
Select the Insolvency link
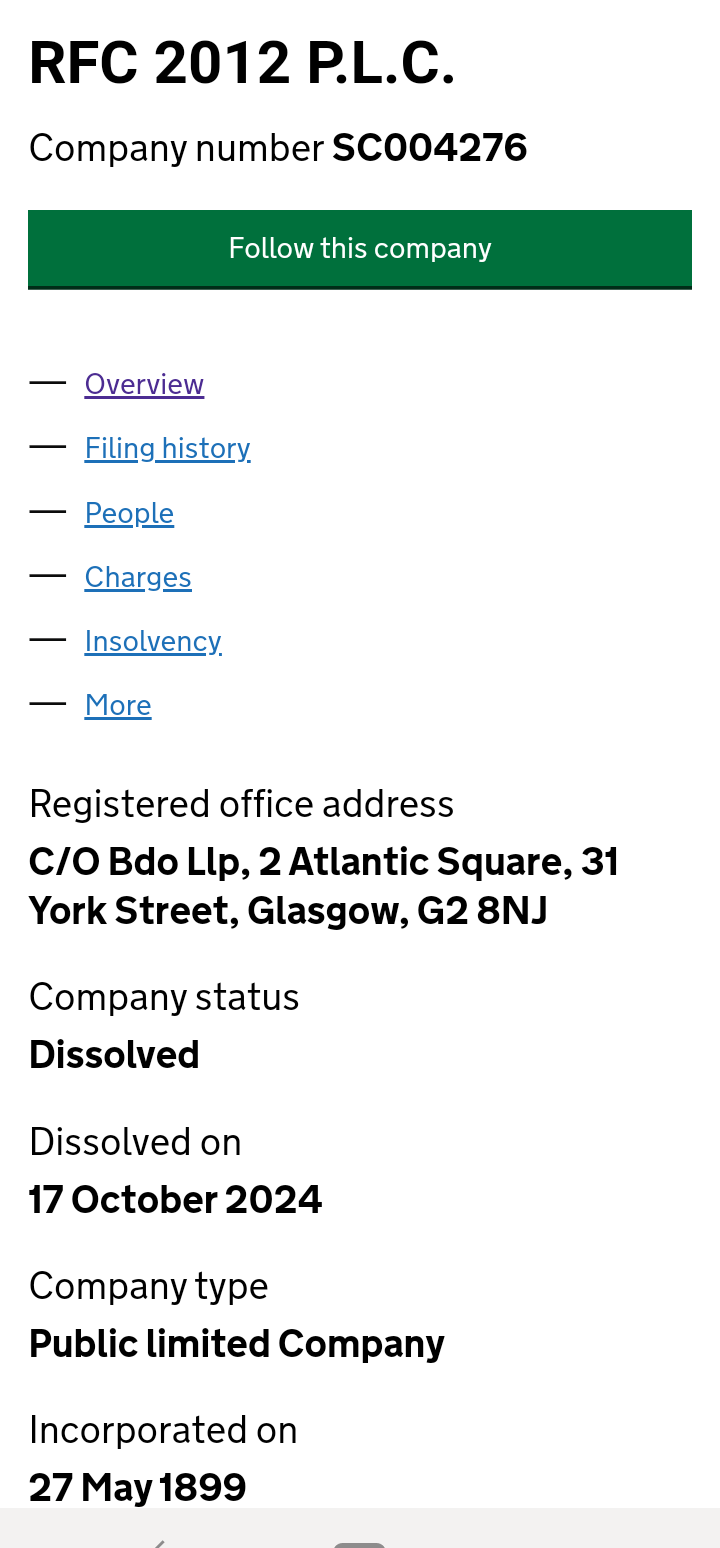point(153,641)
